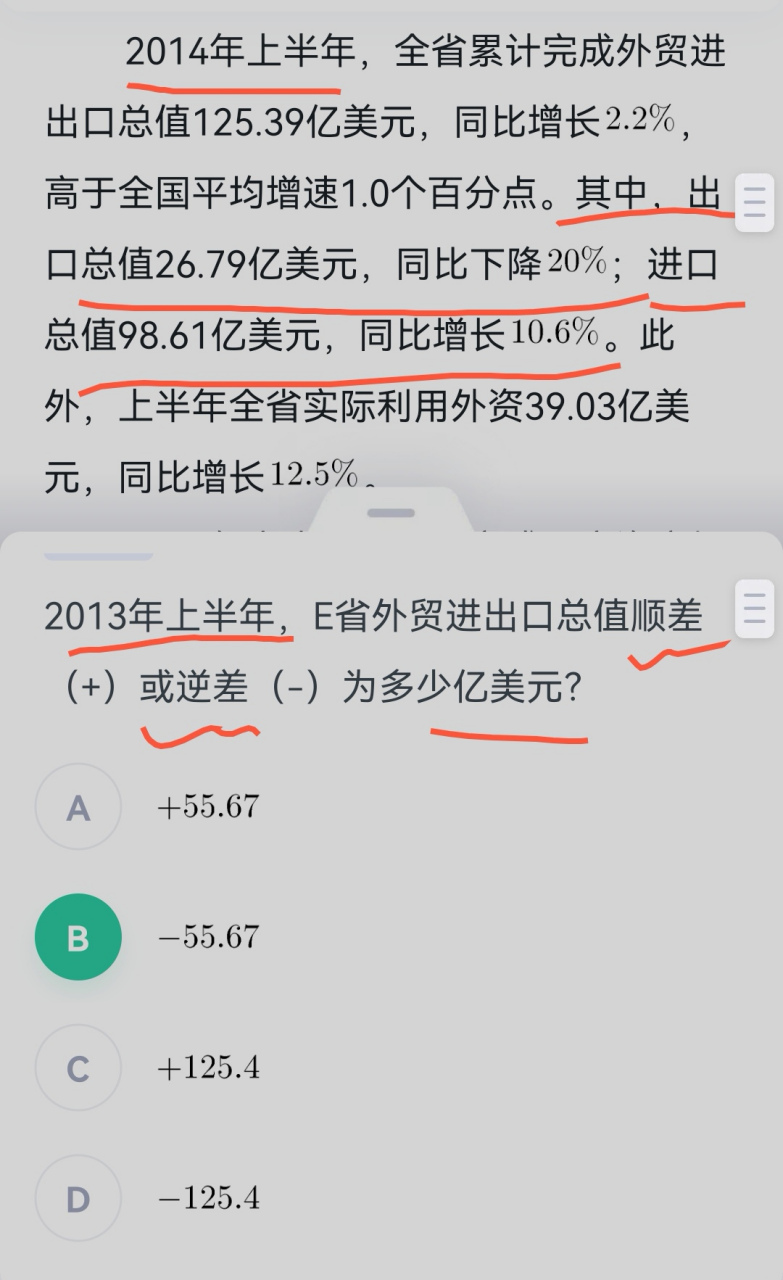Tap the circular C option marker
This screenshot has height=1280, width=783.
tap(78, 1067)
